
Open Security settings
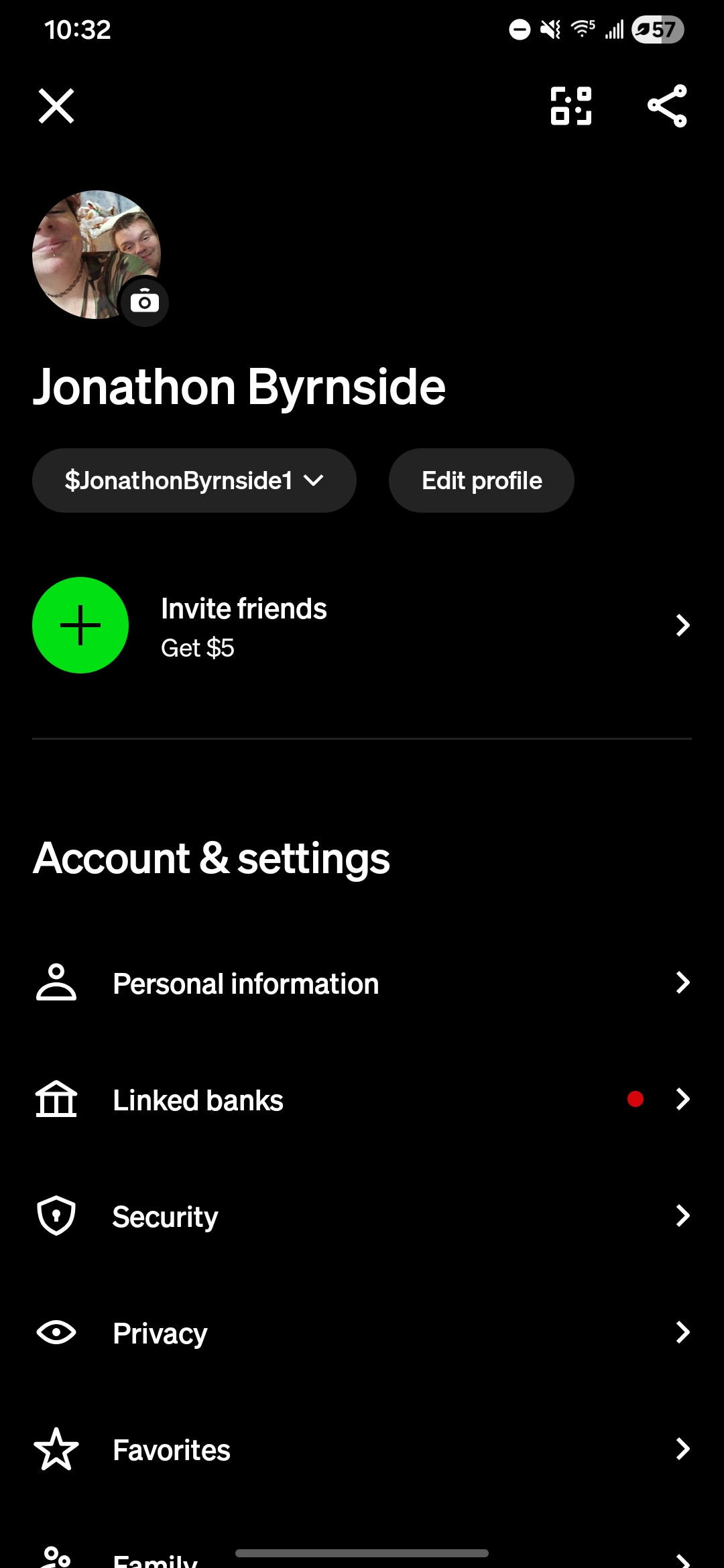coord(362,1216)
